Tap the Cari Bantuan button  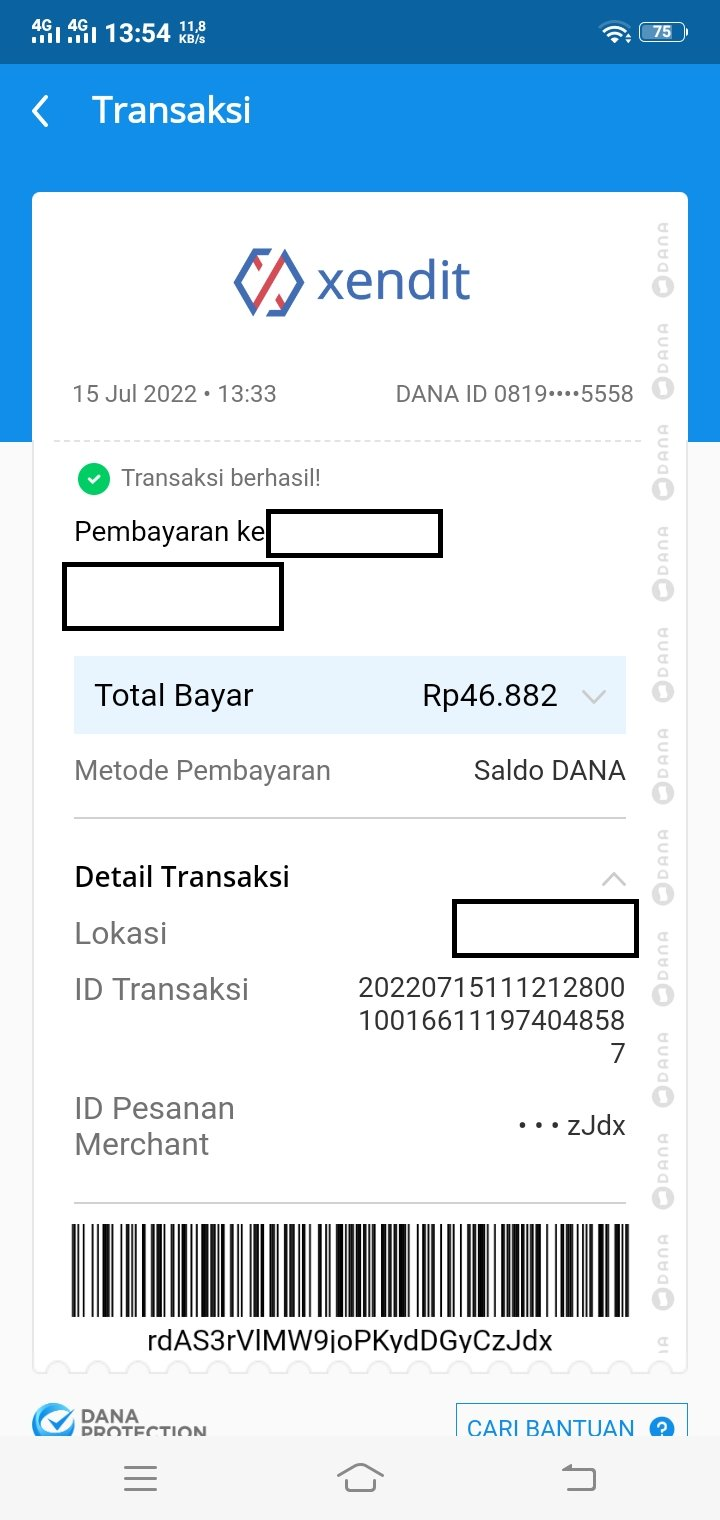point(571,1424)
